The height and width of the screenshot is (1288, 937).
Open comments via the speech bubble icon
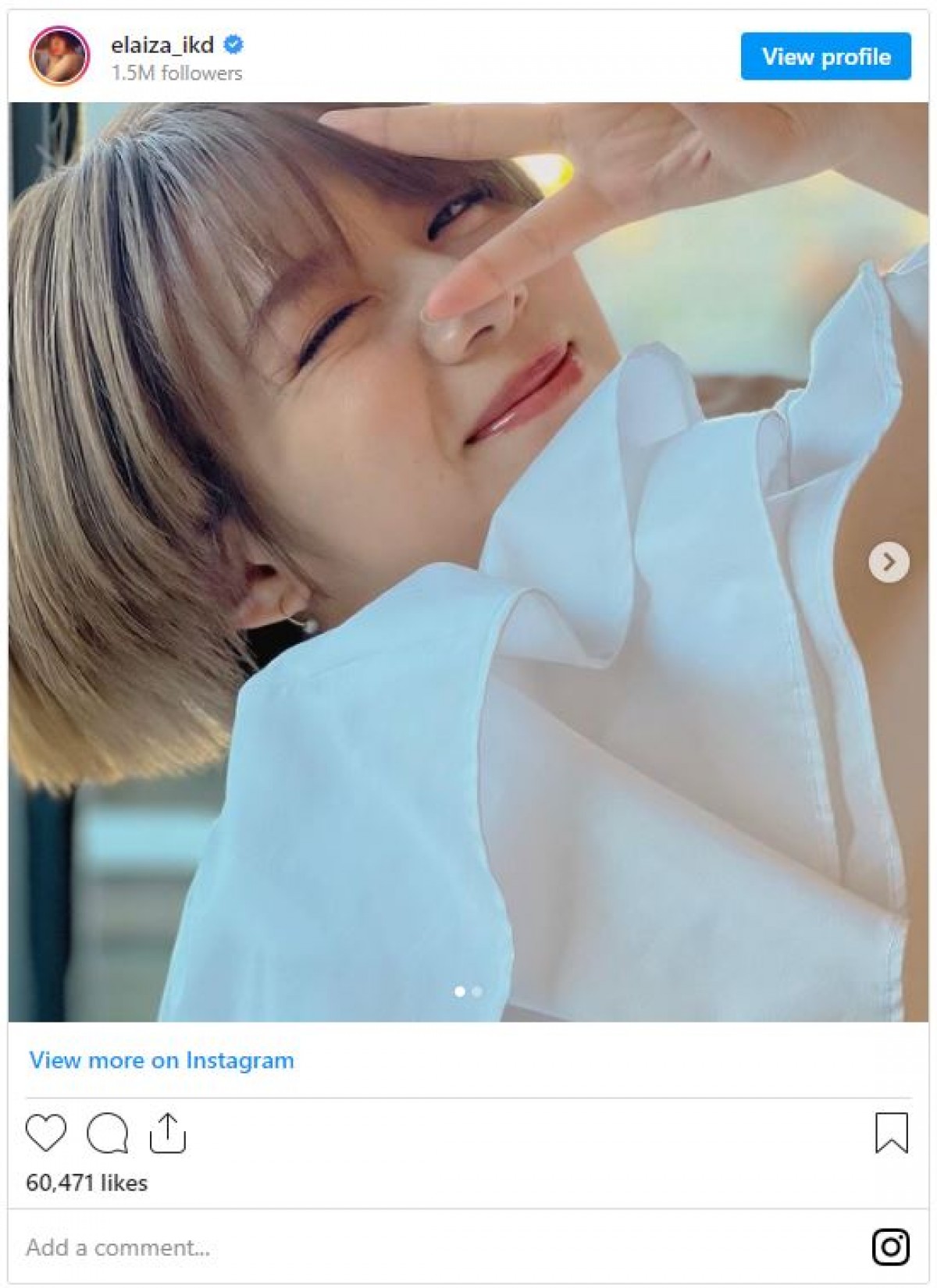[x=107, y=1133]
